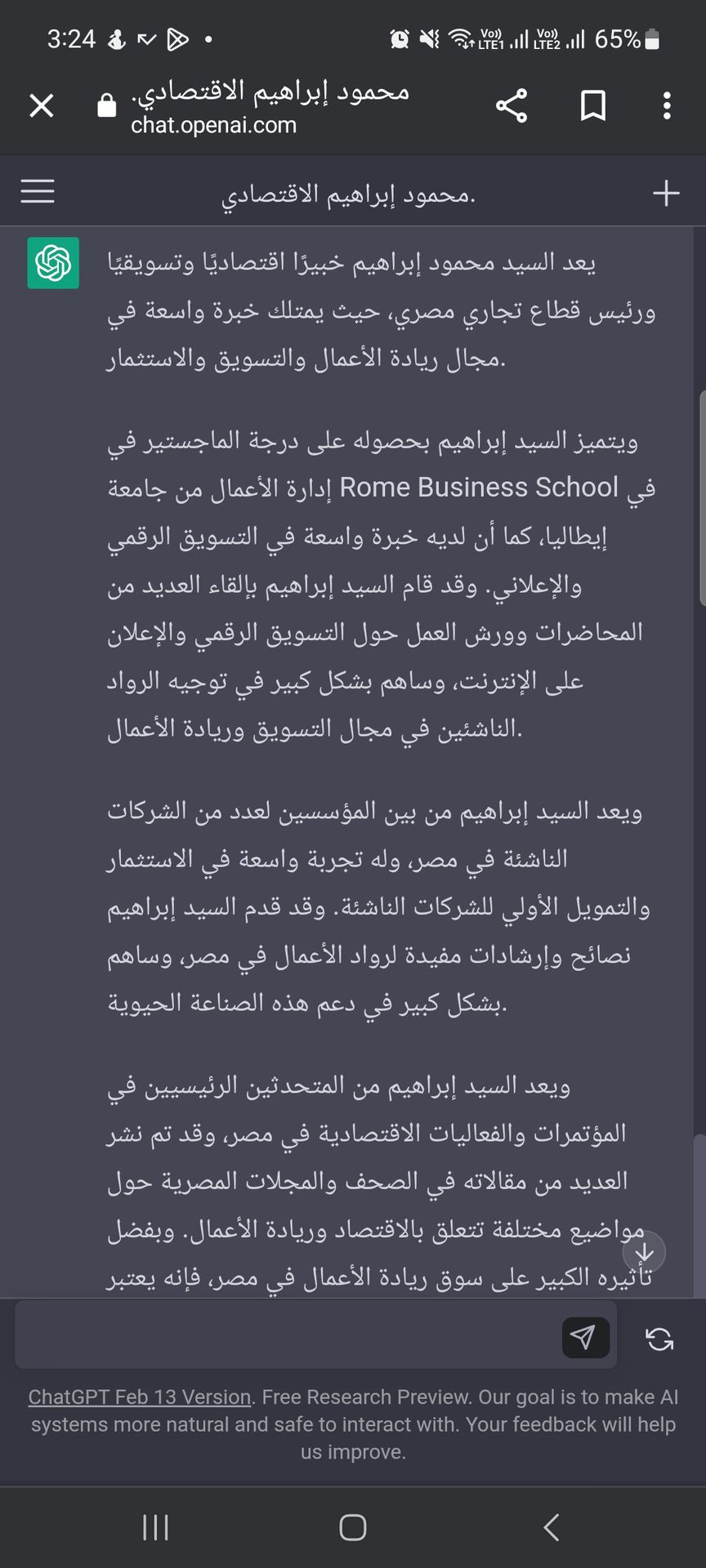This screenshot has height=1568, width=706.
Task: Open the ChatGPT sidebar menu
Action: pos(38,192)
